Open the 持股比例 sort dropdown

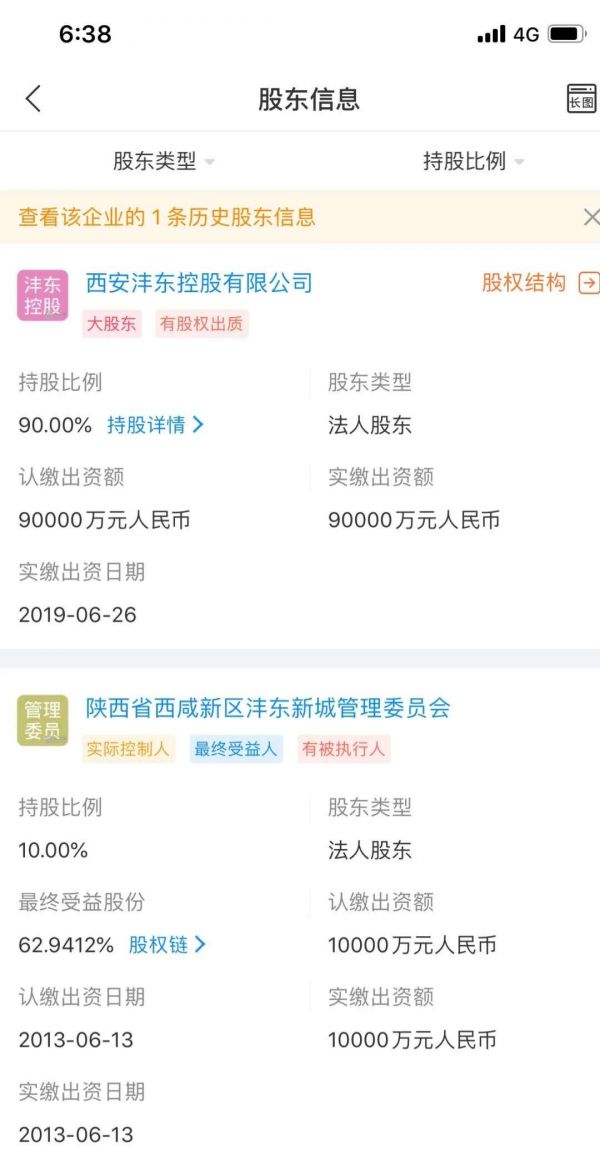pos(473,161)
